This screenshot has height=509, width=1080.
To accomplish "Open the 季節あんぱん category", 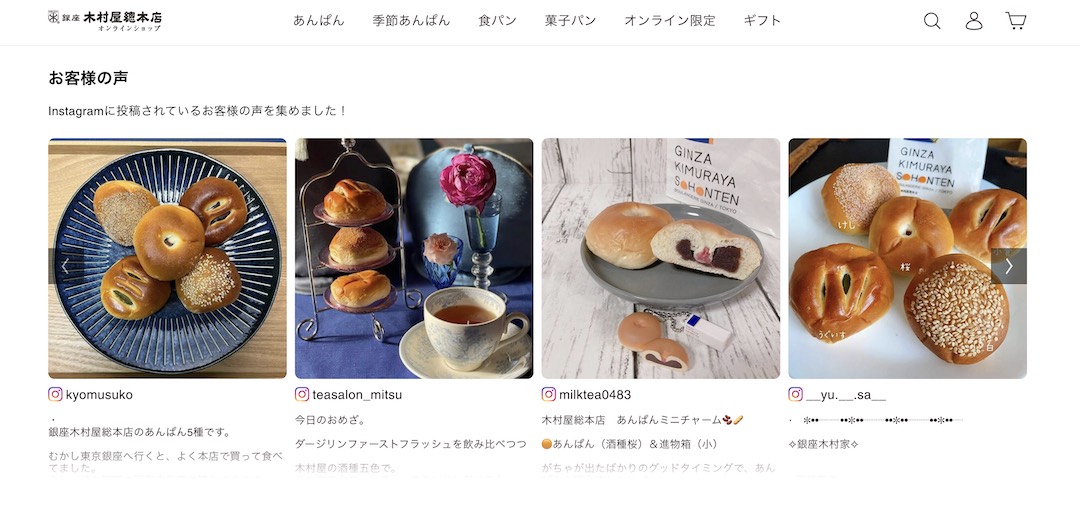I will [411, 21].
